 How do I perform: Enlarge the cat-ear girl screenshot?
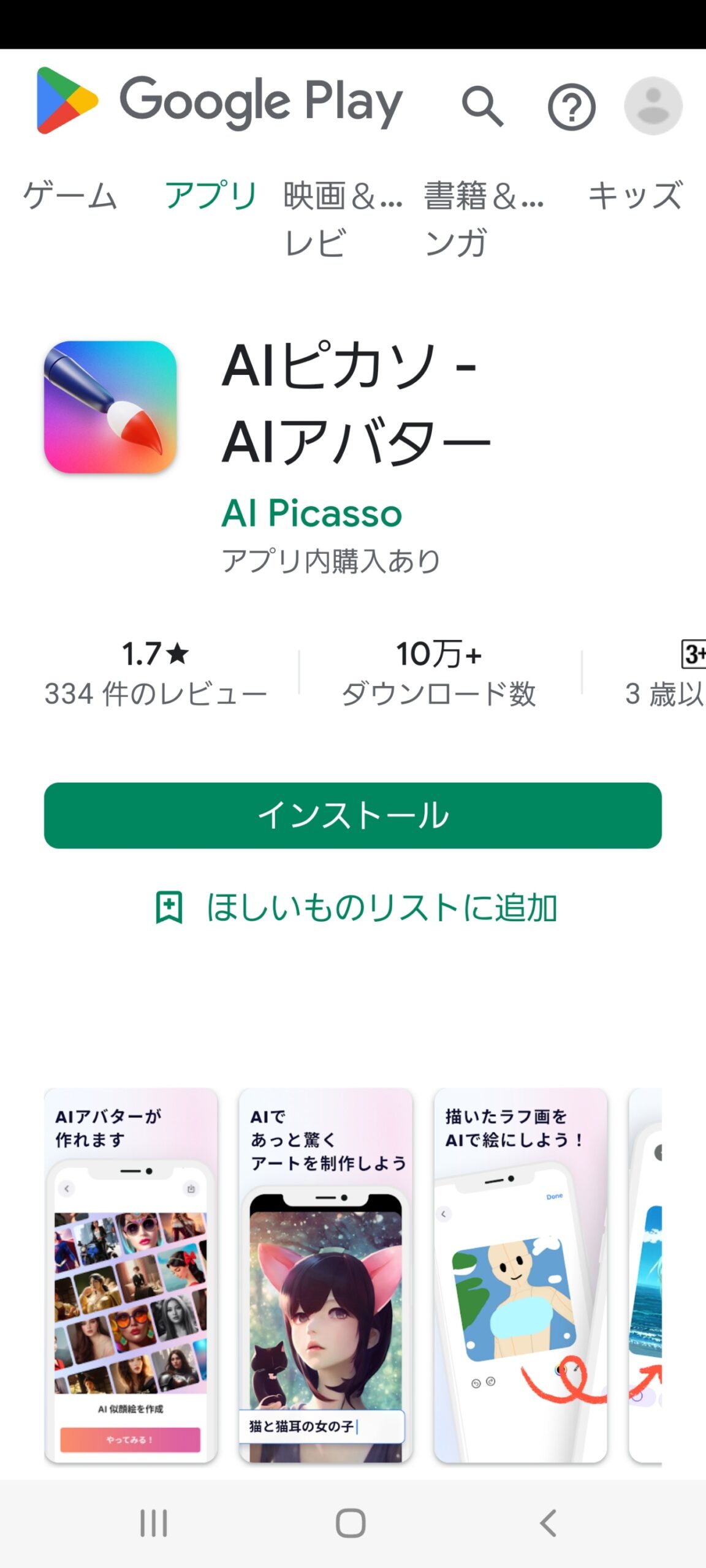[x=325, y=1275]
